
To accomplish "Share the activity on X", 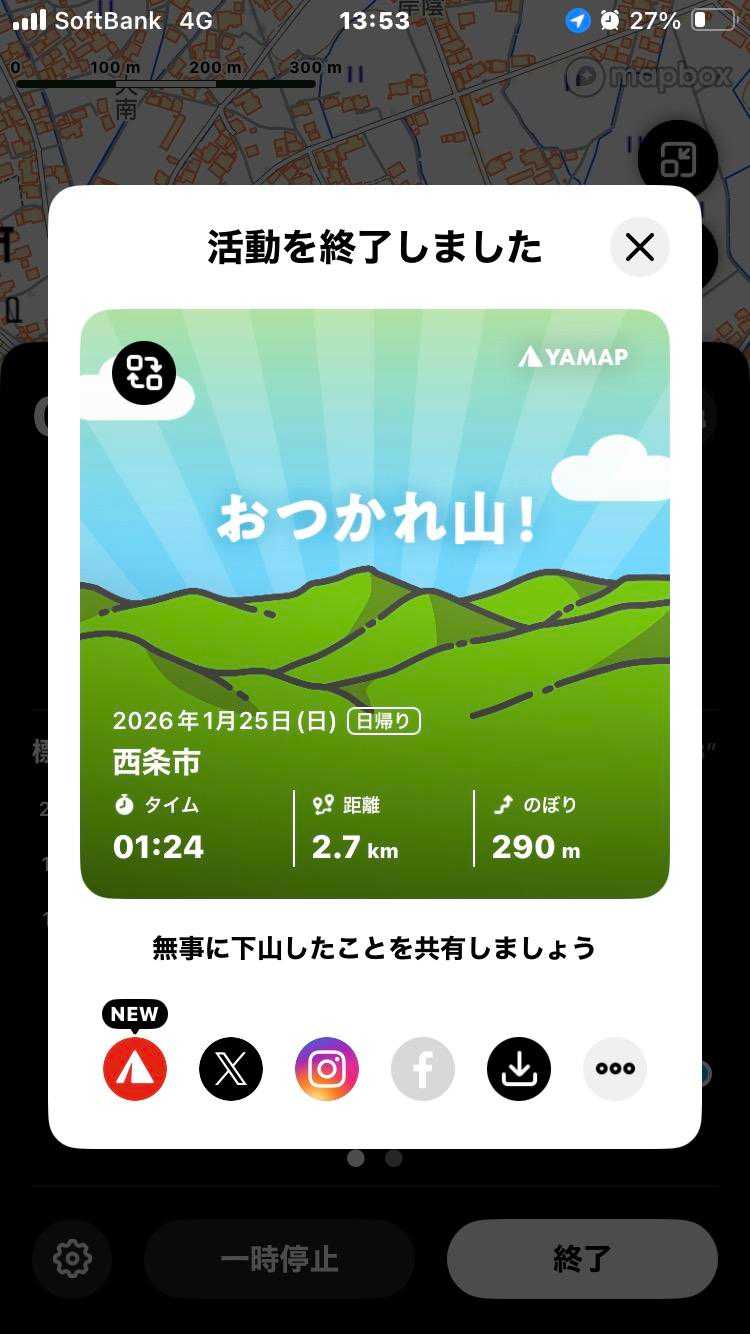I will (x=231, y=1069).
